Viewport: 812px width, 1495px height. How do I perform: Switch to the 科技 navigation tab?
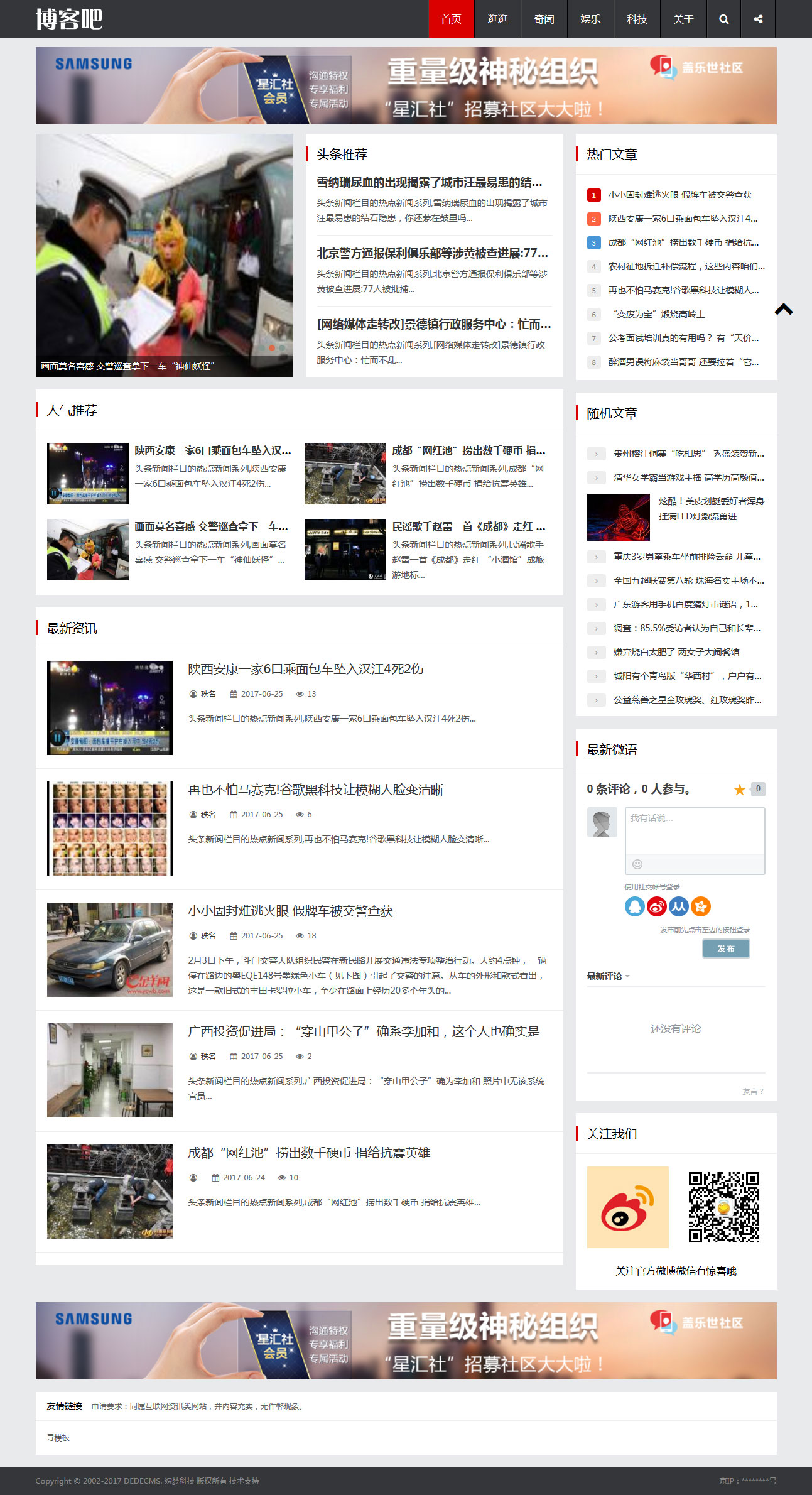pyautogui.click(x=637, y=19)
